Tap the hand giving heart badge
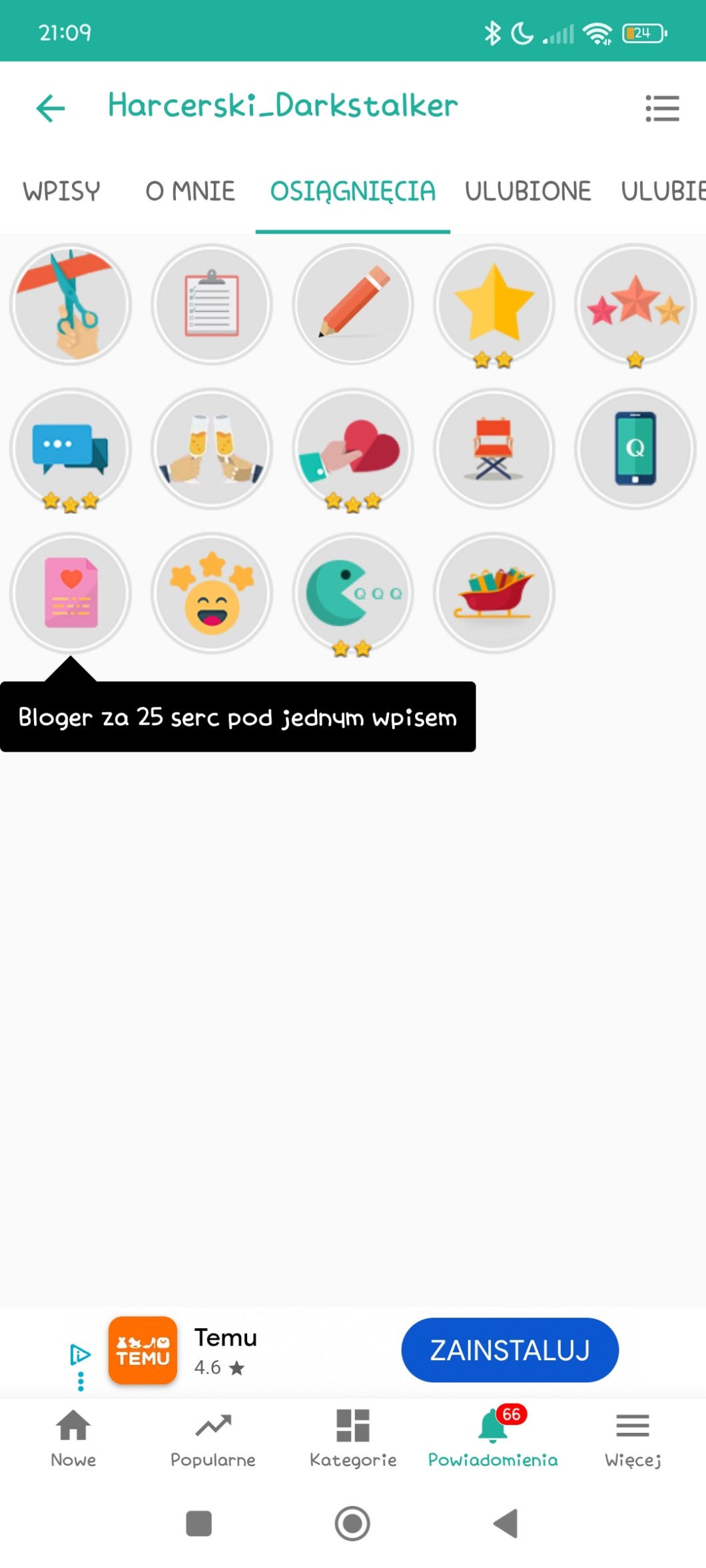The image size is (706, 1568). click(x=353, y=449)
